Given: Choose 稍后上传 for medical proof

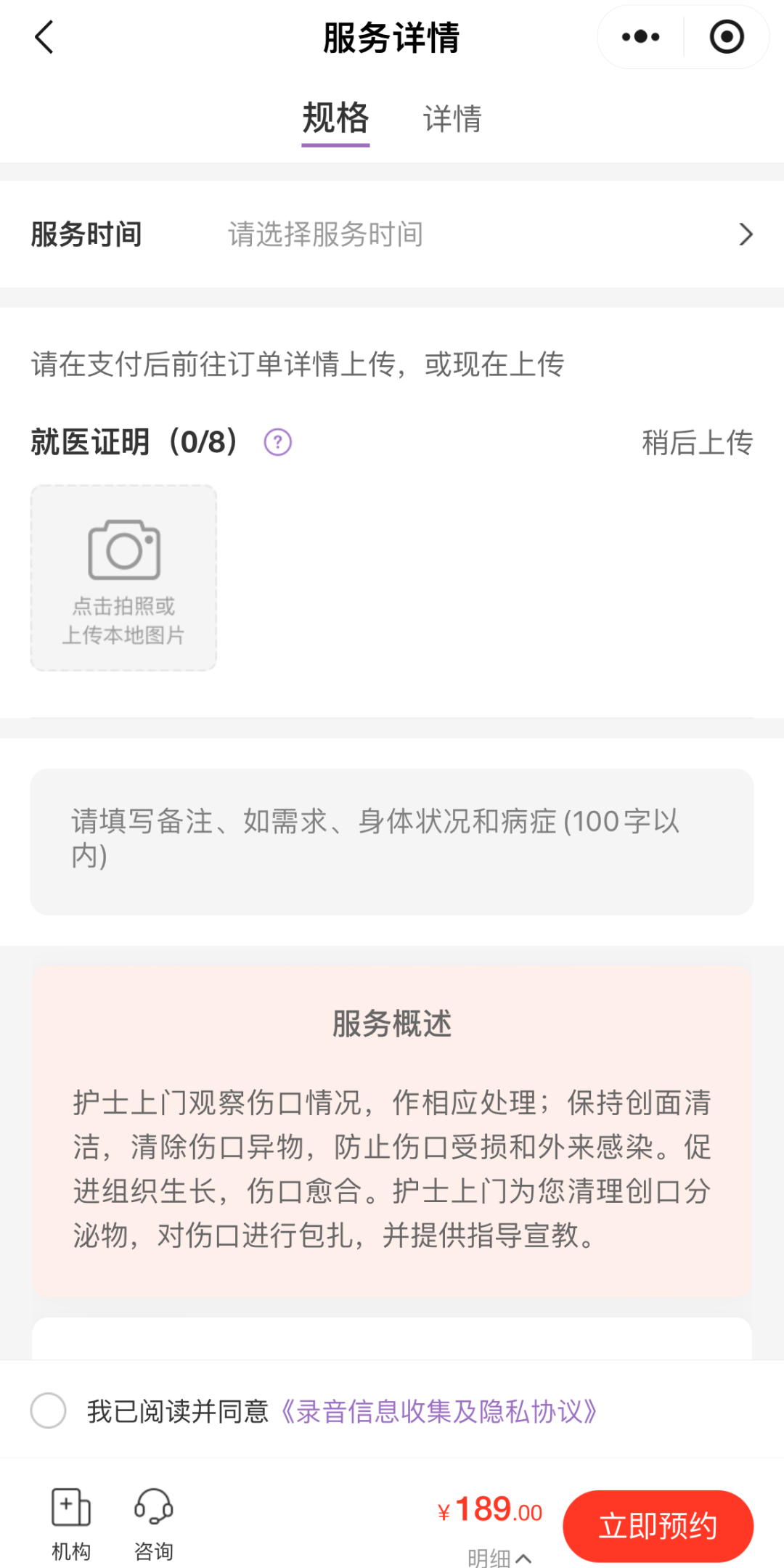Looking at the screenshot, I should (x=697, y=442).
